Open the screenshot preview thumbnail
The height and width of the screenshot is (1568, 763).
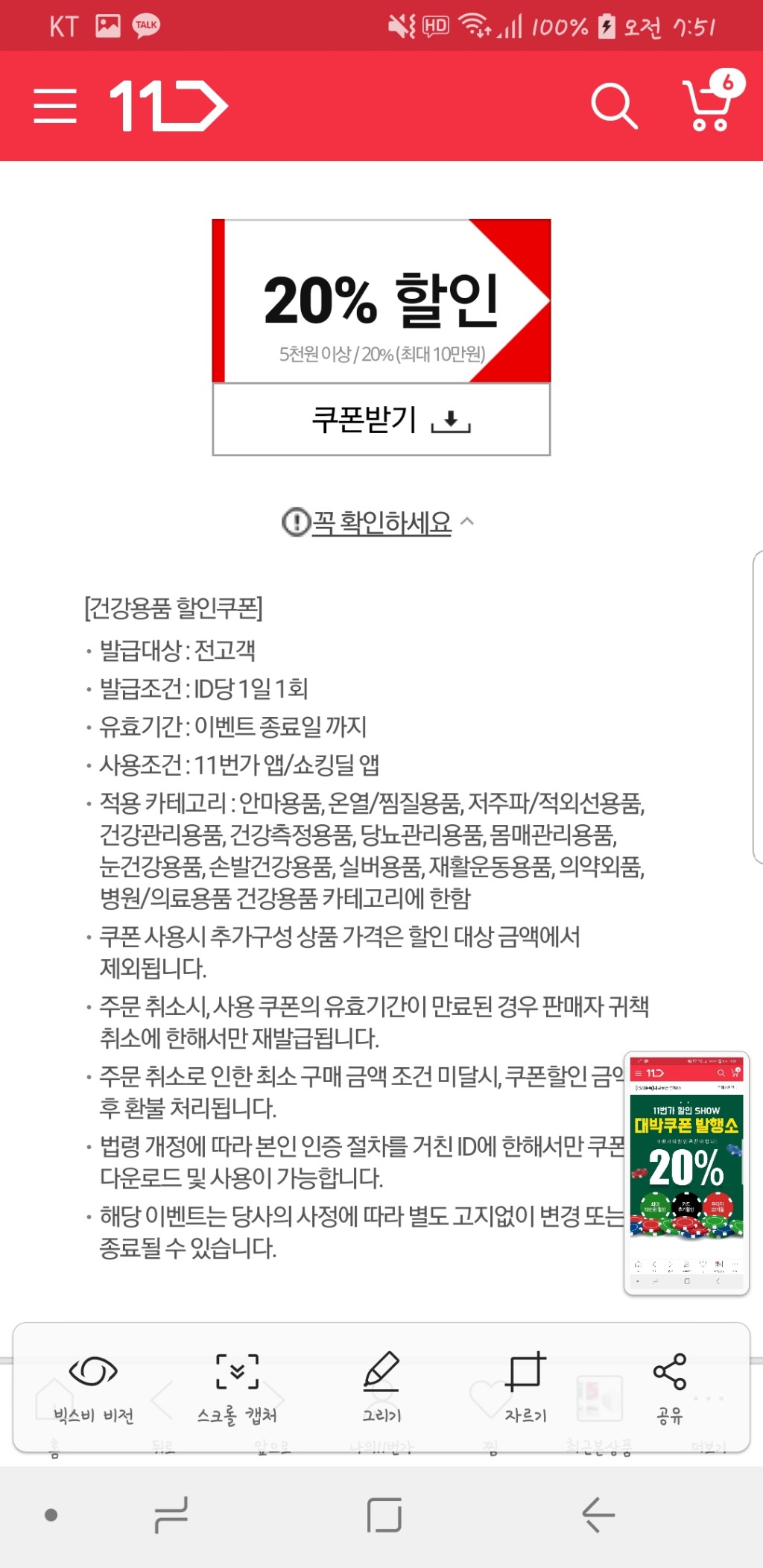686,1172
